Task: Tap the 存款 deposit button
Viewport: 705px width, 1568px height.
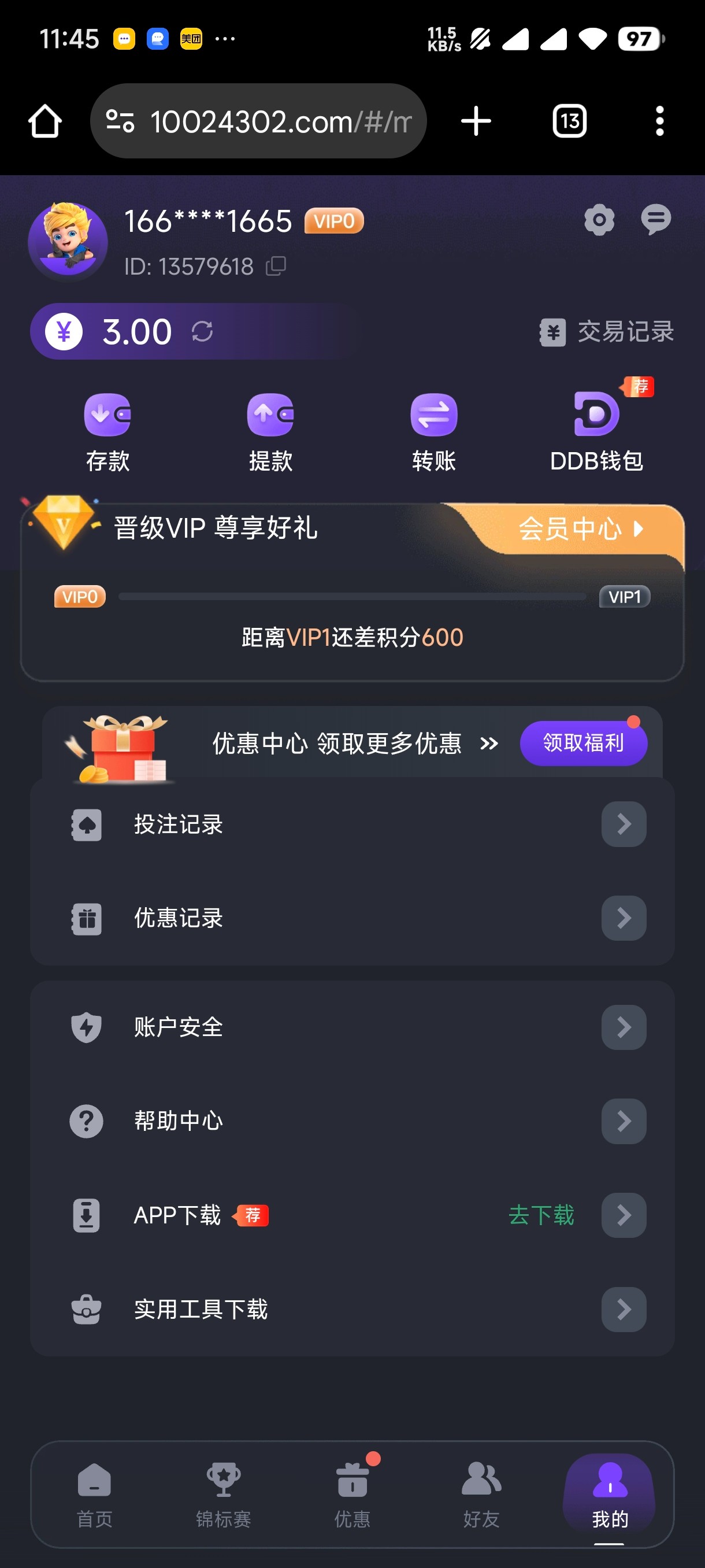Action: tap(107, 431)
